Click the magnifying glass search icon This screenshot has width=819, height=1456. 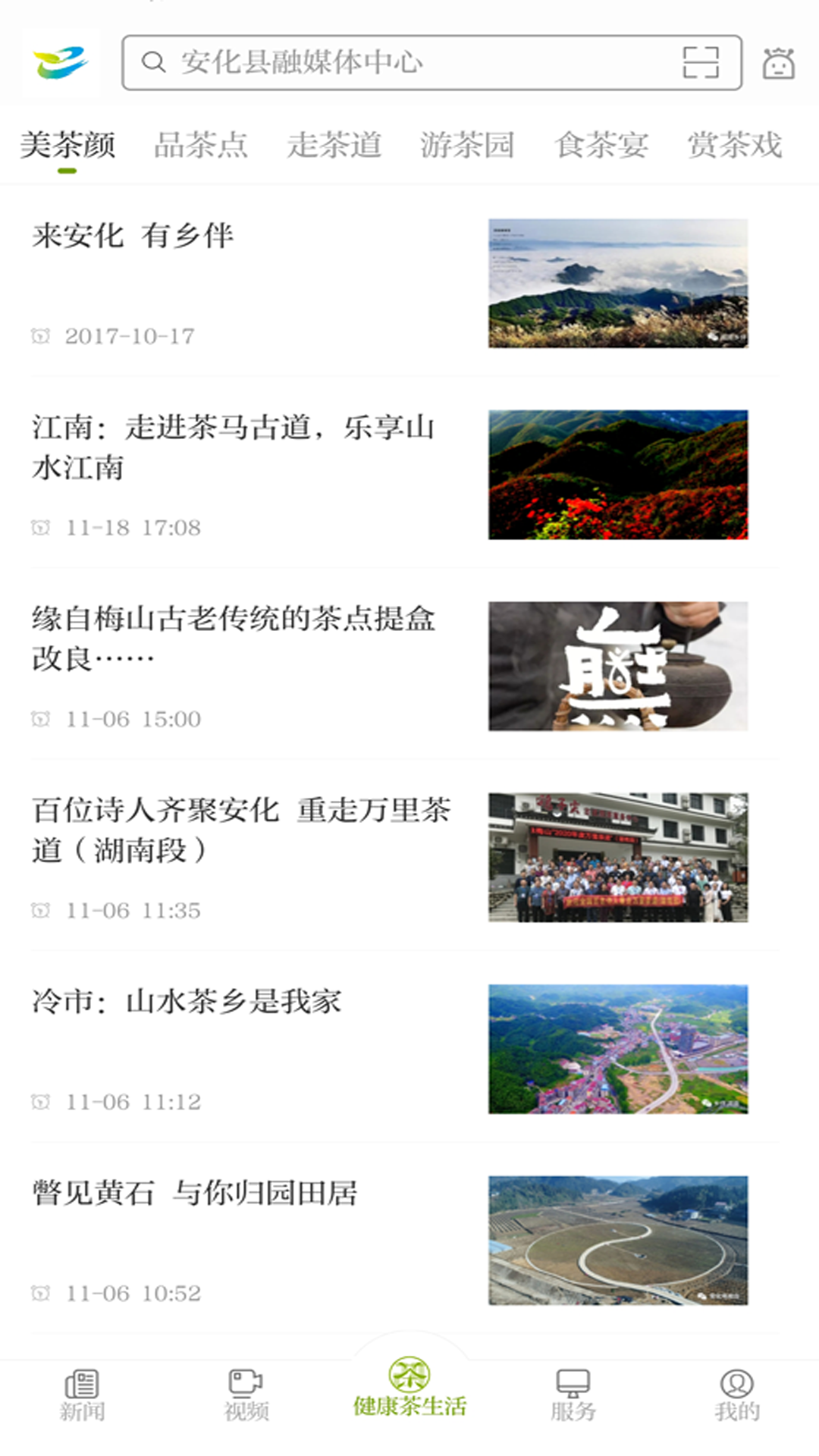(154, 63)
